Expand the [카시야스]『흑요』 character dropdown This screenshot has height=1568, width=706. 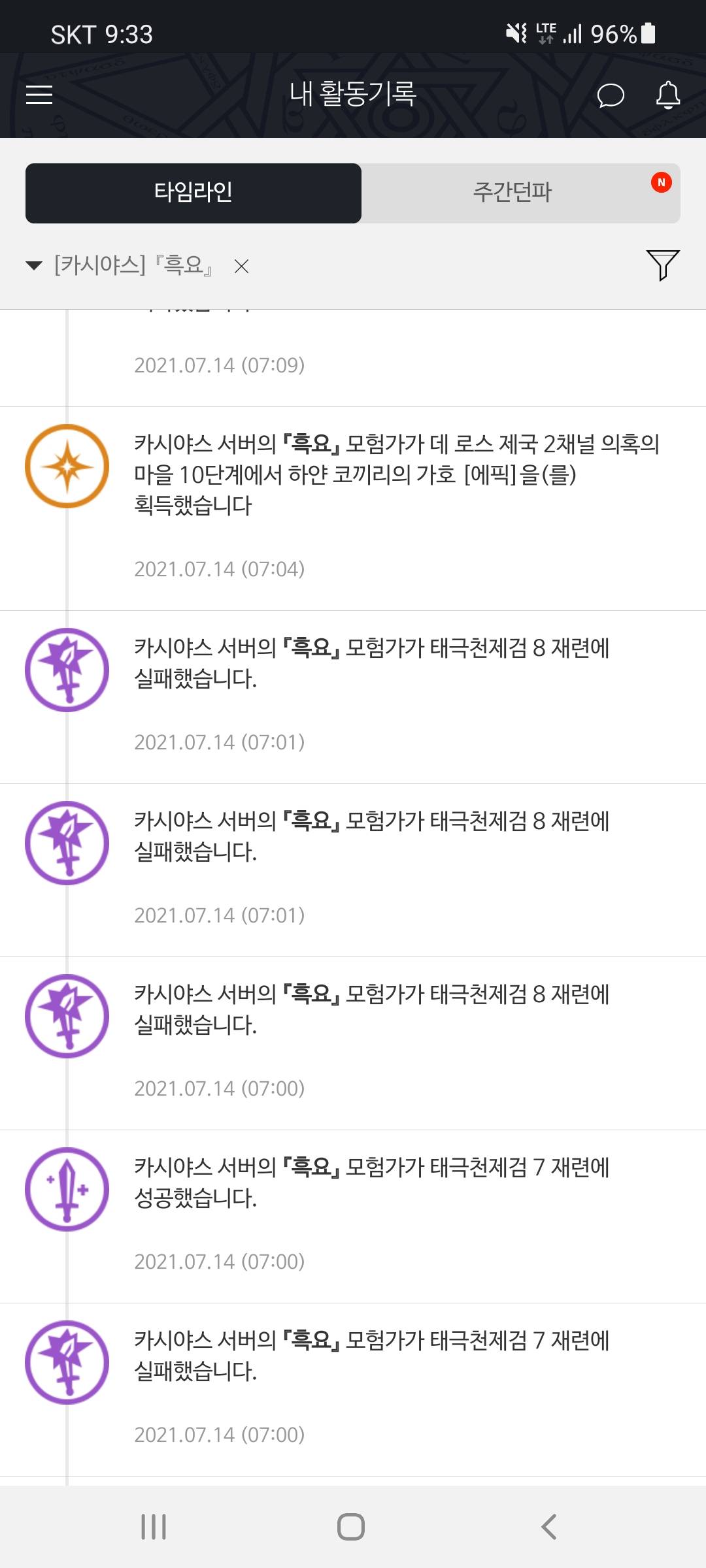pyautogui.click(x=120, y=265)
